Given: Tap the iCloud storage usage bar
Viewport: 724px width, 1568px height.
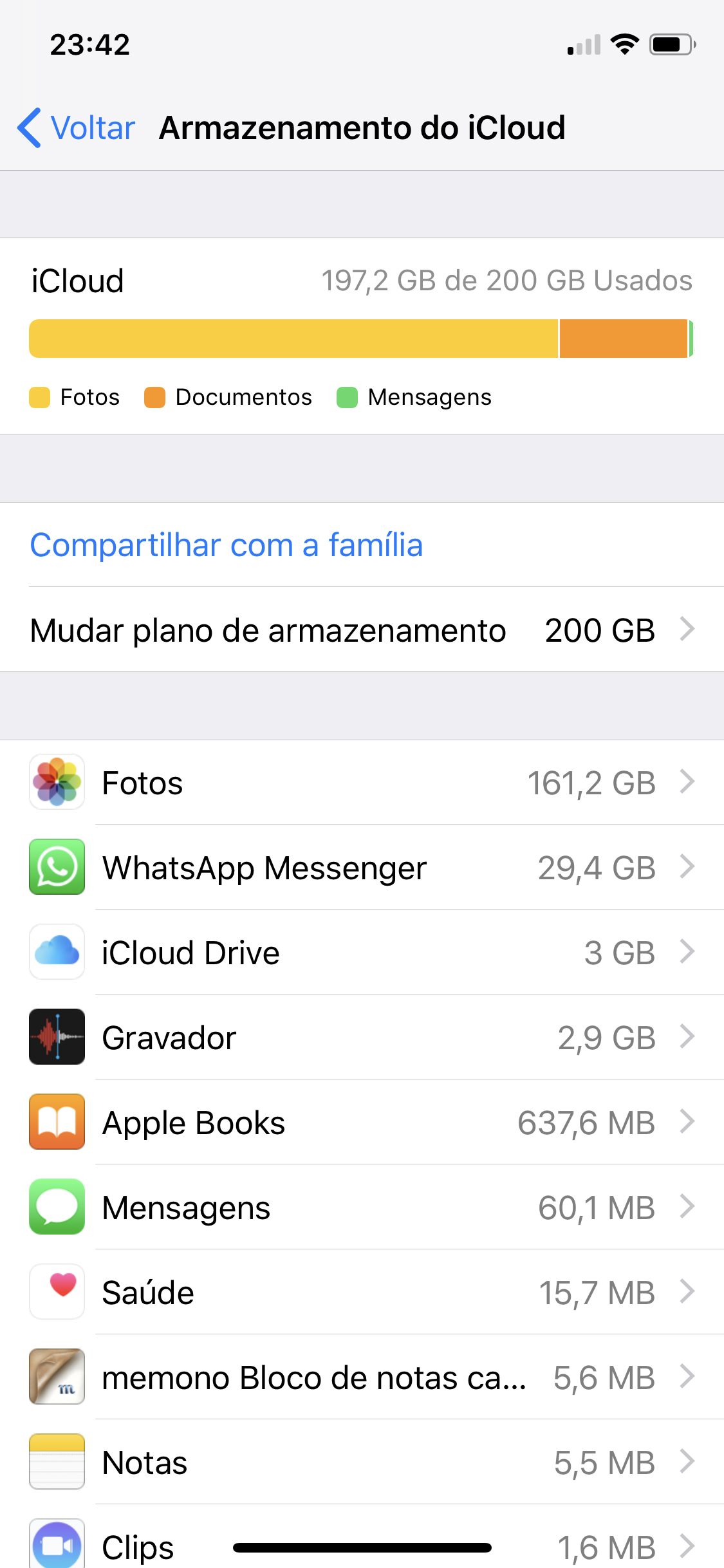Looking at the screenshot, I should tap(360, 338).
